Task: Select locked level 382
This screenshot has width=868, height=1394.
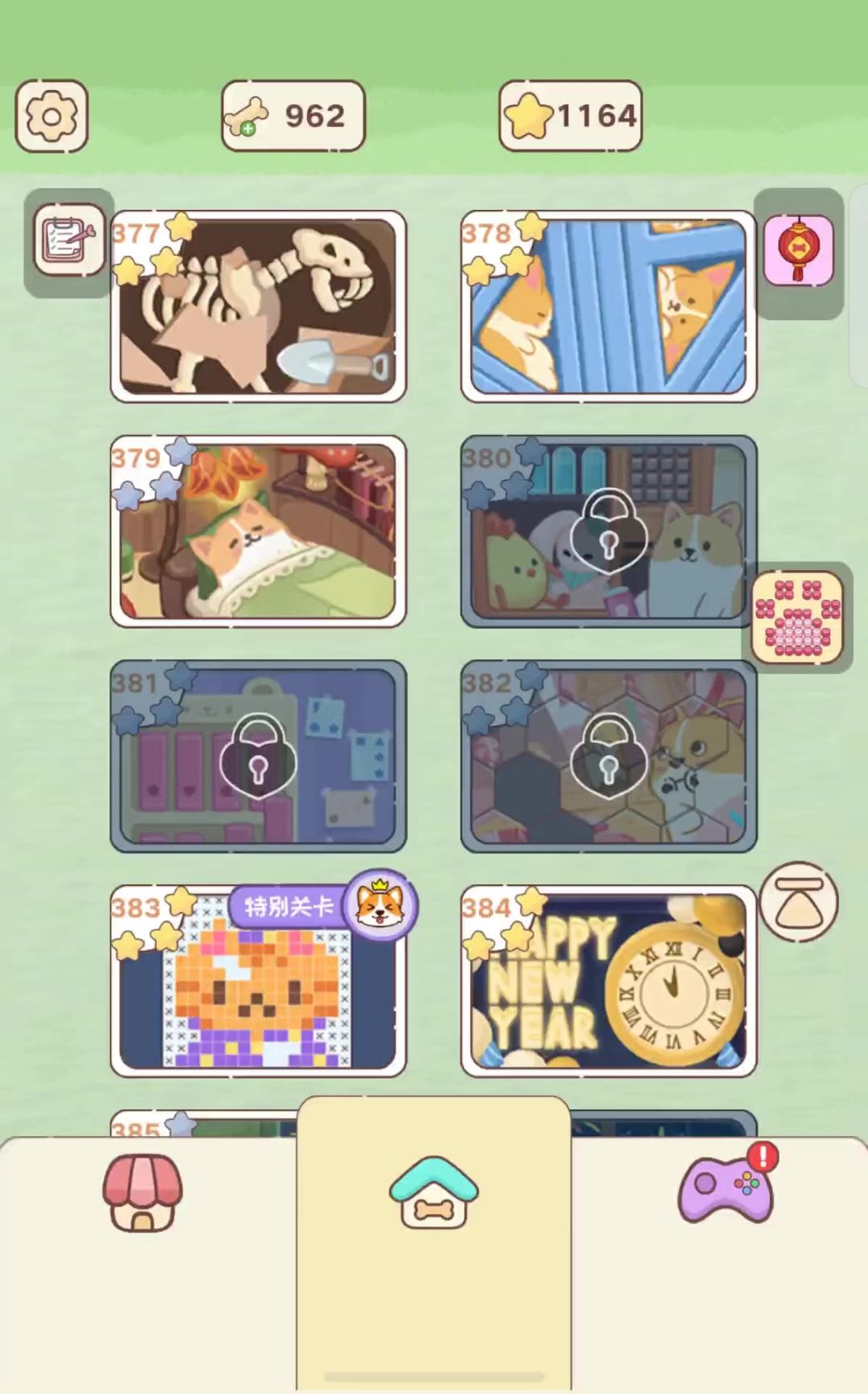Action: 608,756
